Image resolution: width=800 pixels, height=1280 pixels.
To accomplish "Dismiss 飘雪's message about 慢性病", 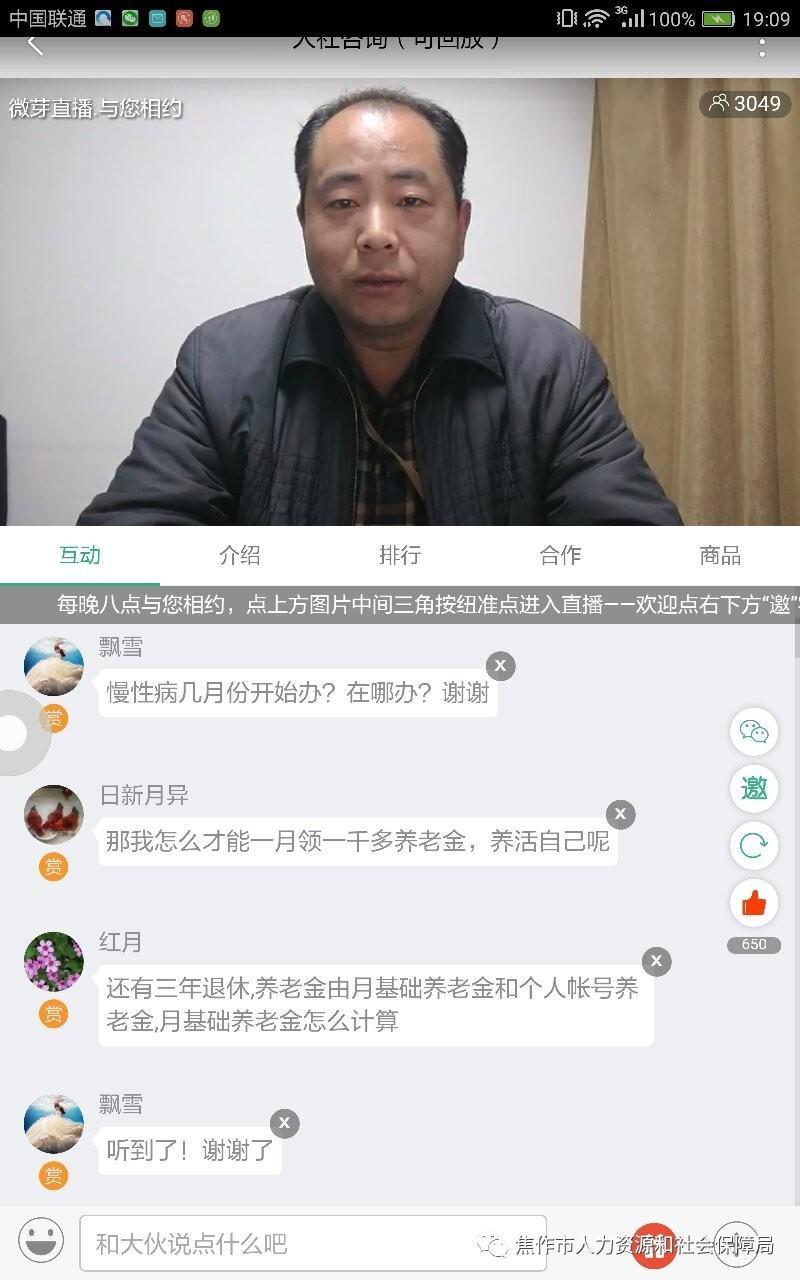I will (501, 666).
